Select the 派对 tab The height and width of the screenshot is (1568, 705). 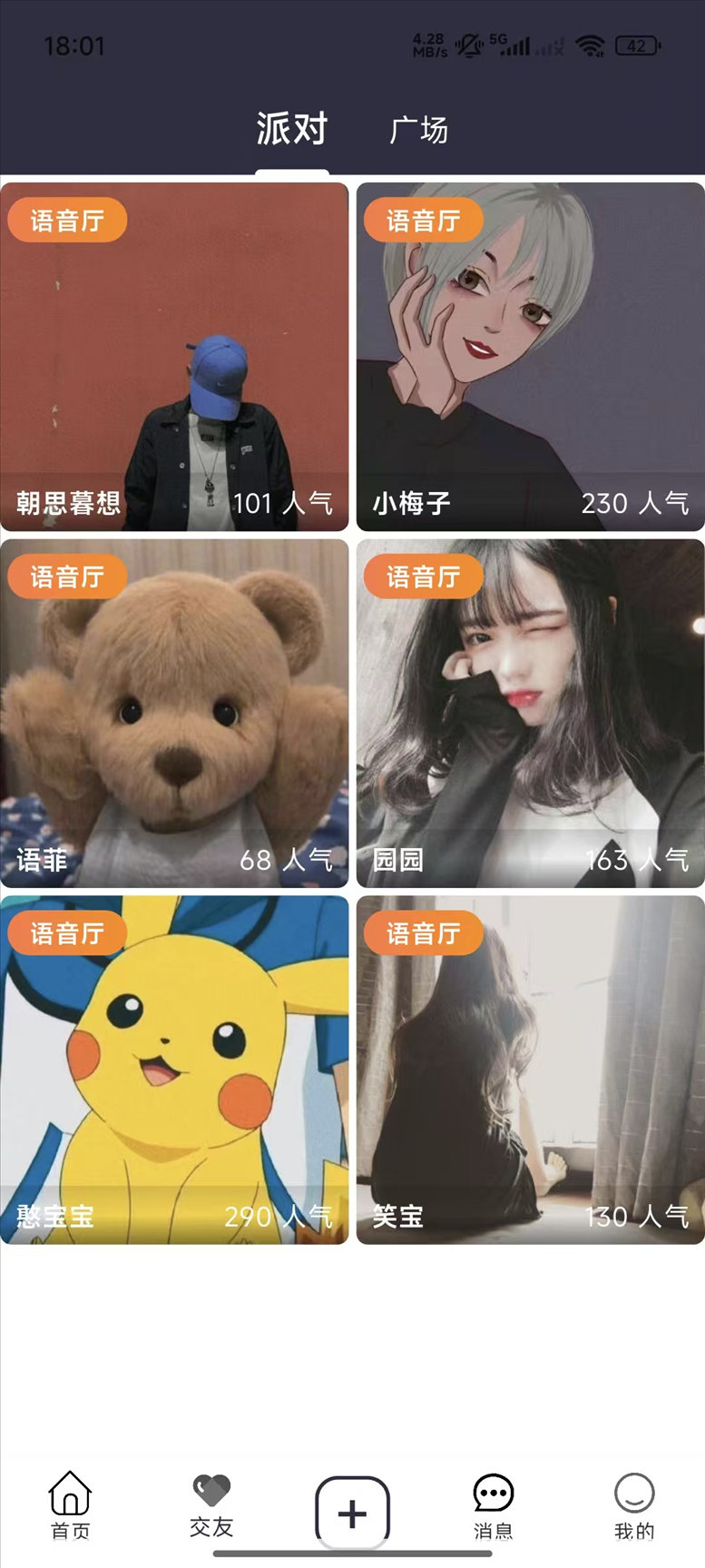click(x=291, y=130)
